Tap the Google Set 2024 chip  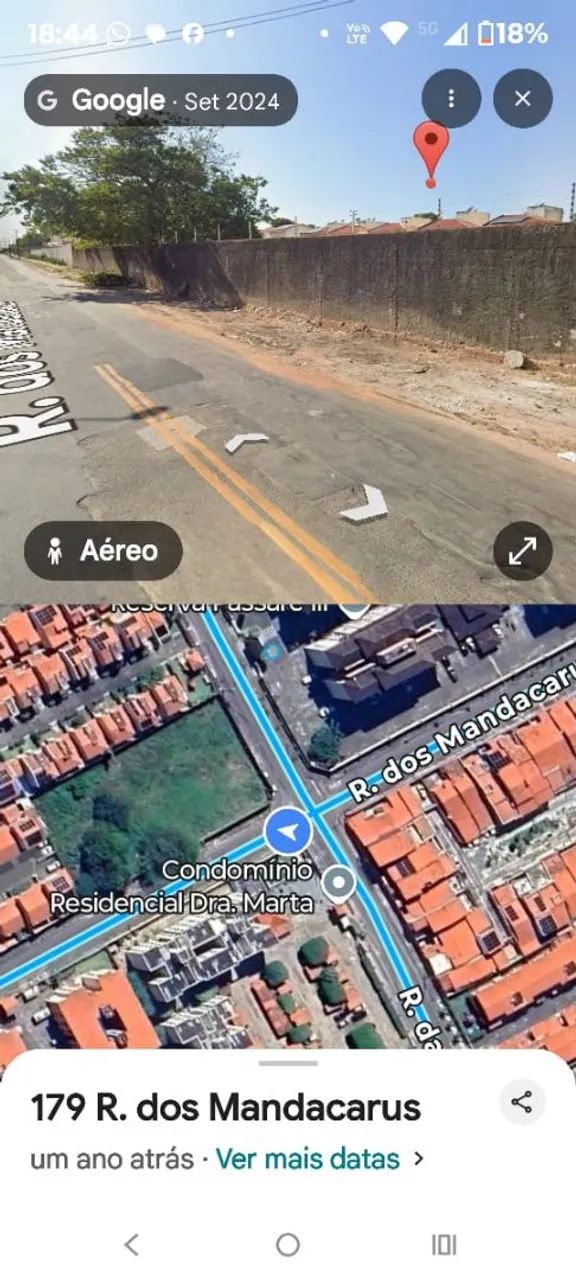[x=161, y=100]
